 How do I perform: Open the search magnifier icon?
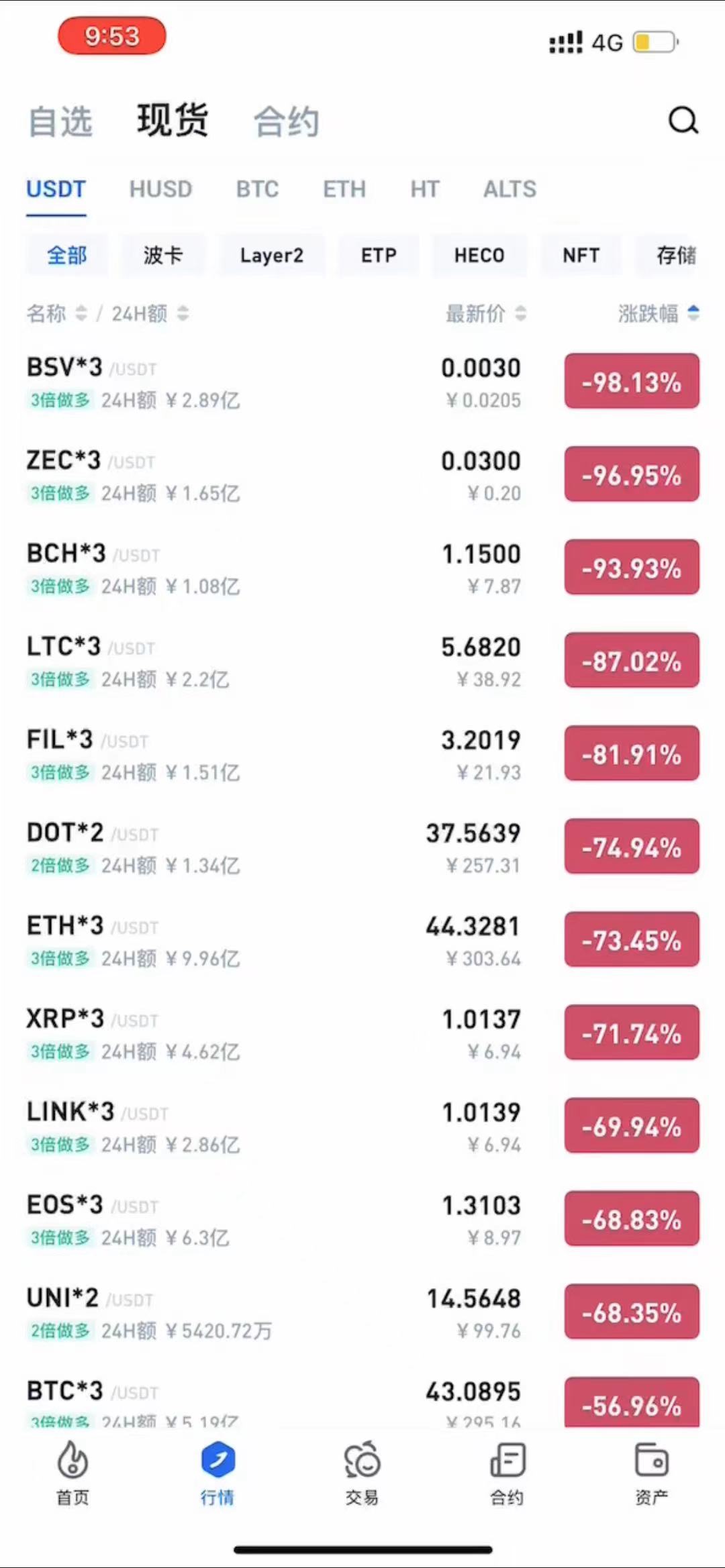683,121
